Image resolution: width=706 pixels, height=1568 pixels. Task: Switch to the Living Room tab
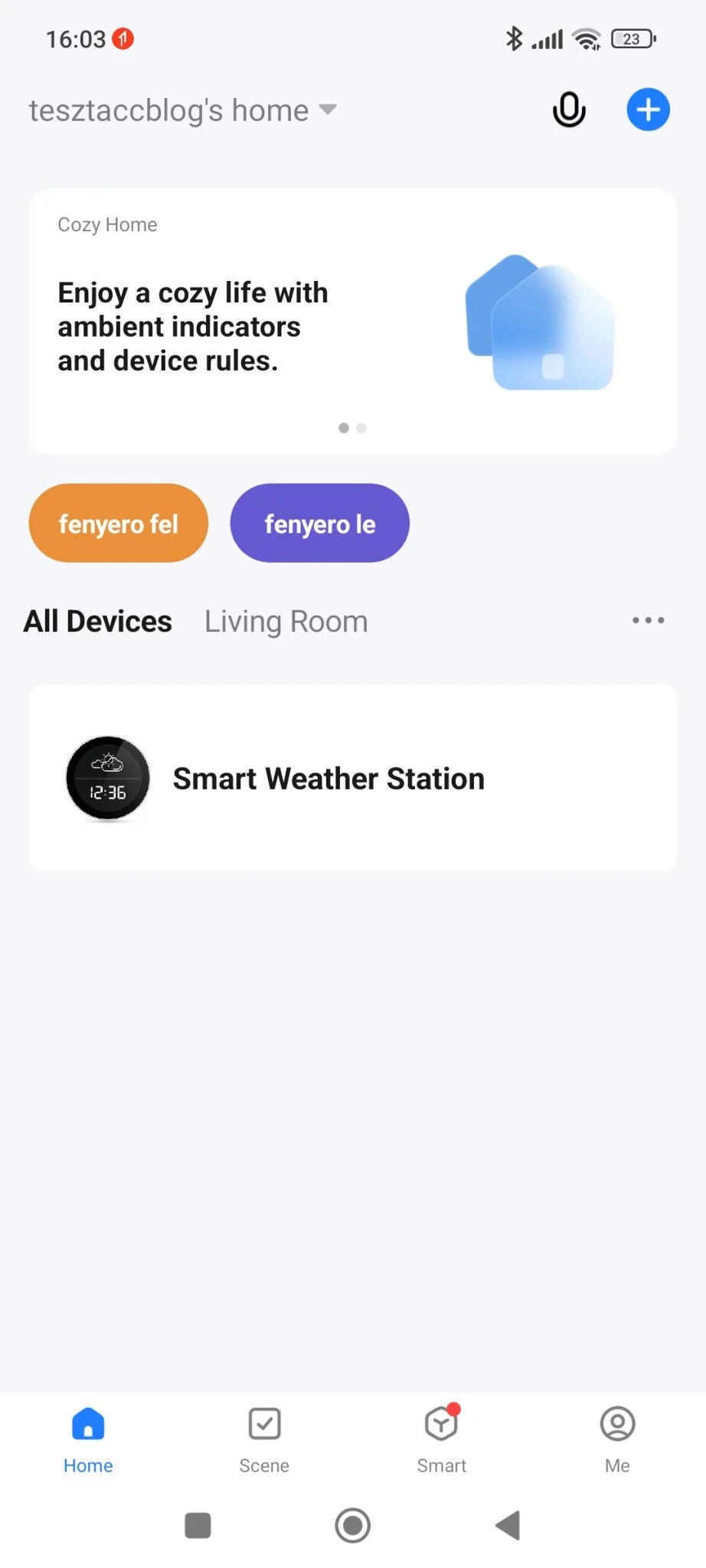(286, 622)
